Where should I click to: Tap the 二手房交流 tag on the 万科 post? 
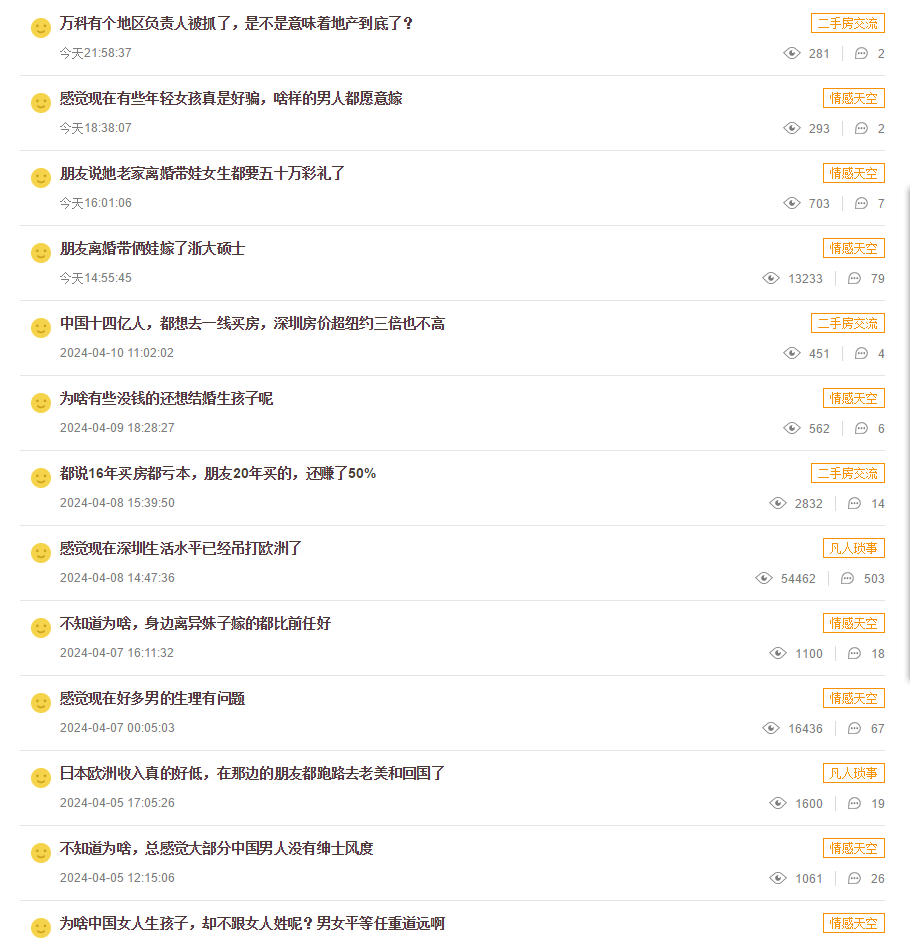tap(847, 23)
